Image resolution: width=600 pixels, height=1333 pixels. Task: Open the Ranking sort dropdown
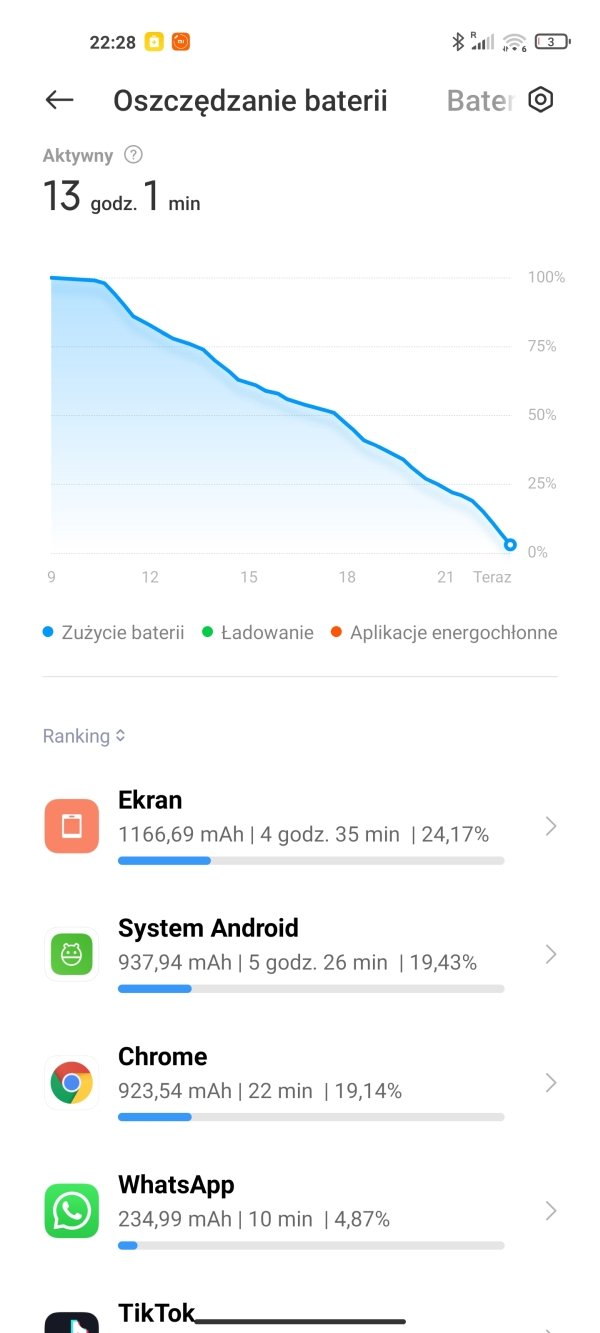[x=84, y=736]
